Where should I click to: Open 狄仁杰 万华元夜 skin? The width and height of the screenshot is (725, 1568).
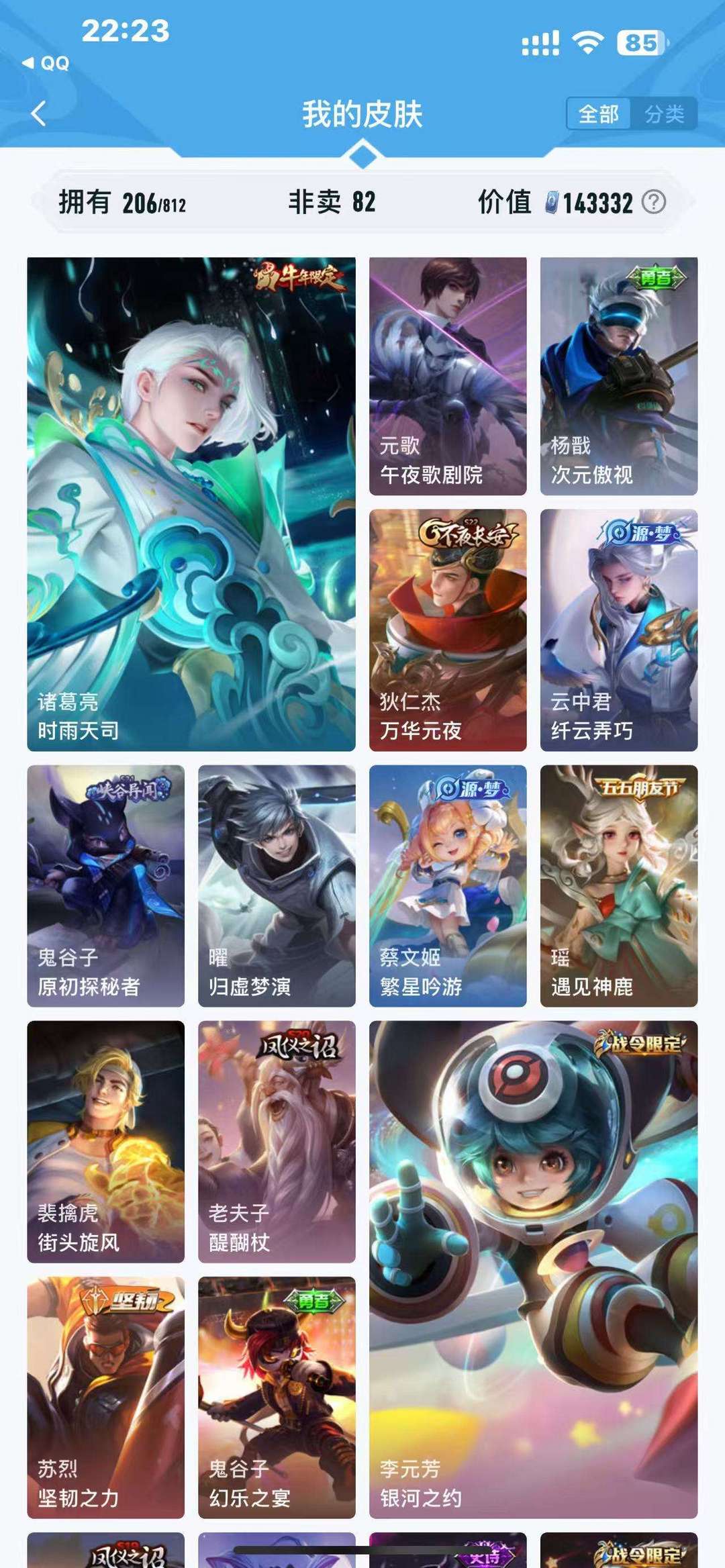click(448, 630)
